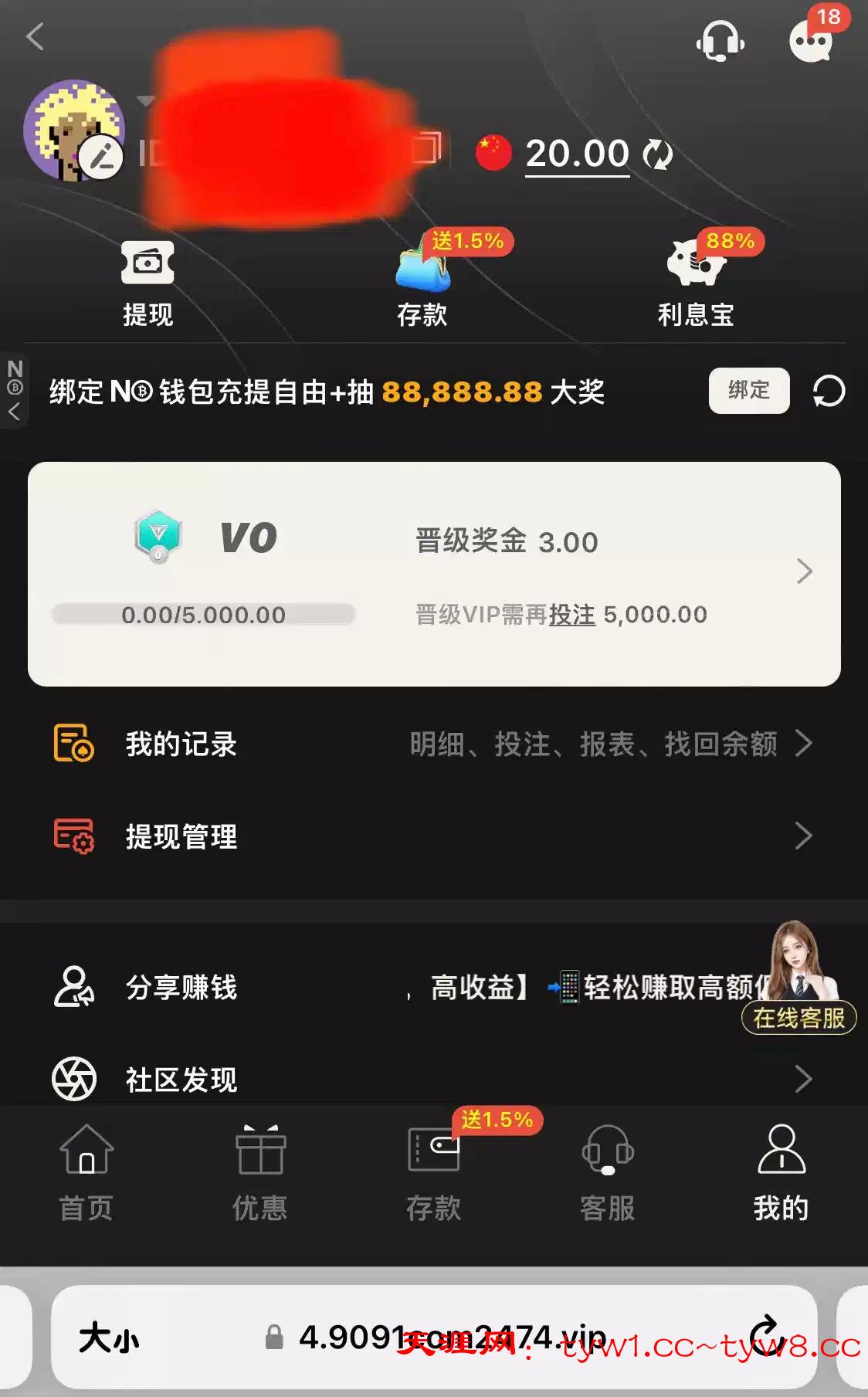Reload the page in browser address bar

(x=767, y=1336)
